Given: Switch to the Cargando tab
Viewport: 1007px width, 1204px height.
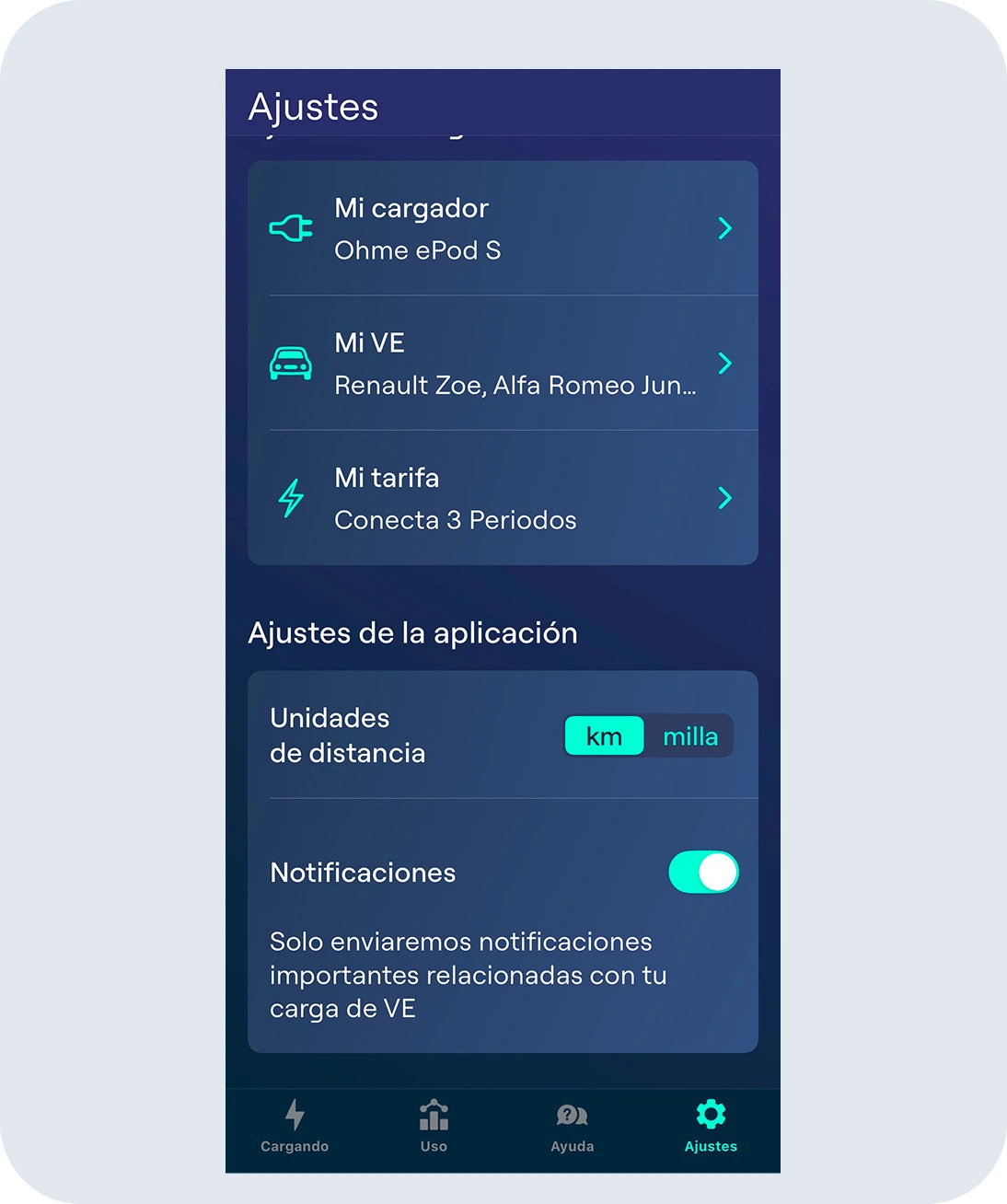Looking at the screenshot, I should [295, 1127].
